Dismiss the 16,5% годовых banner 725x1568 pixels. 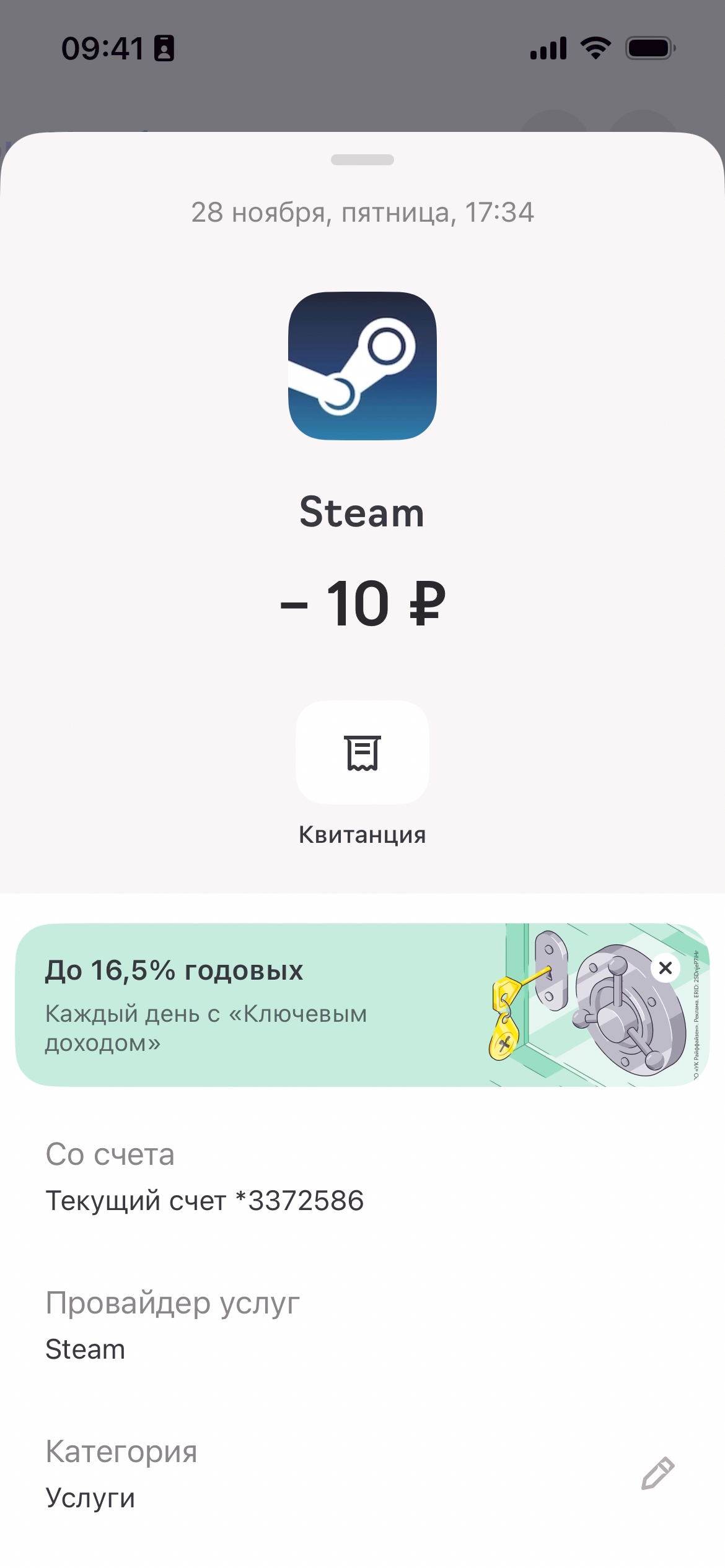(666, 968)
